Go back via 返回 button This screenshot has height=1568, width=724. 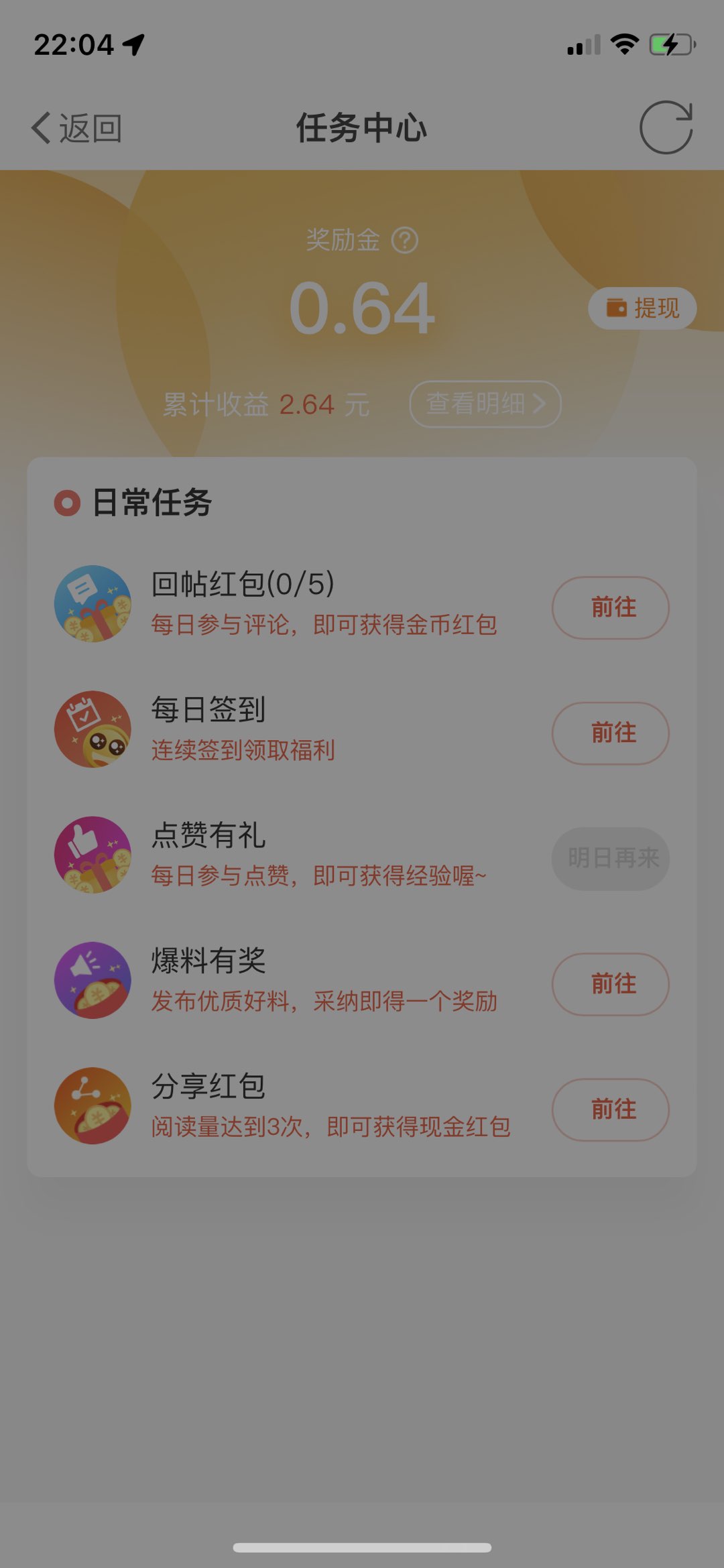76,127
